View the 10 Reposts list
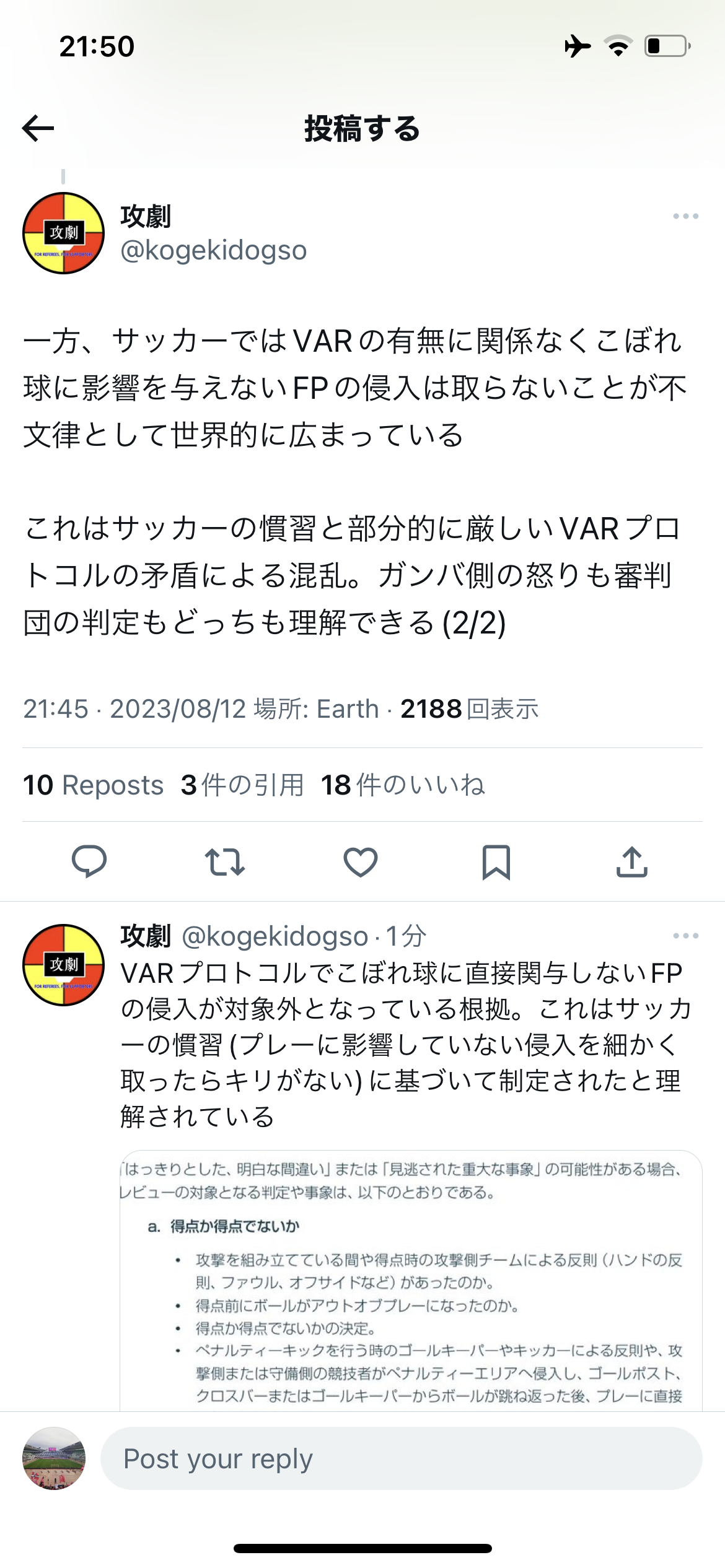 (93, 785)
